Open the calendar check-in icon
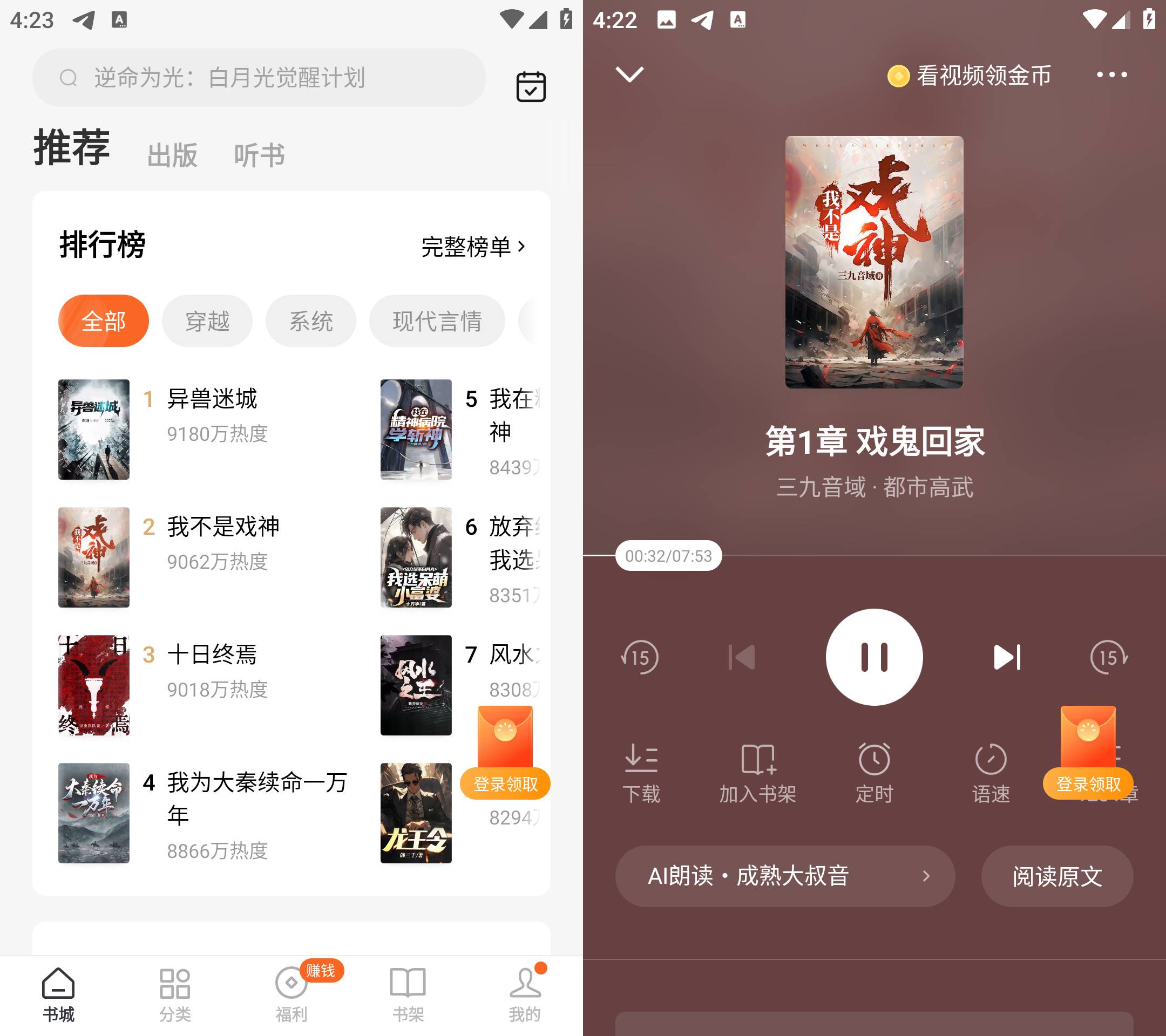This screenshot has height=1036, width=1166. pos(531,87)
